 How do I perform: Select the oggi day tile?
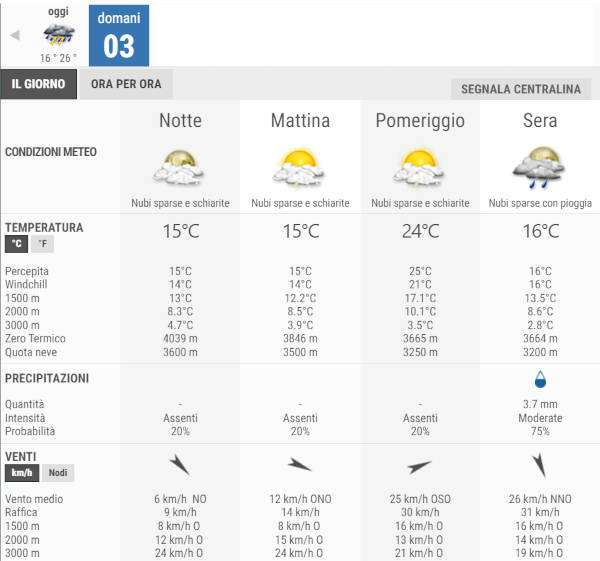pos(58,35)
